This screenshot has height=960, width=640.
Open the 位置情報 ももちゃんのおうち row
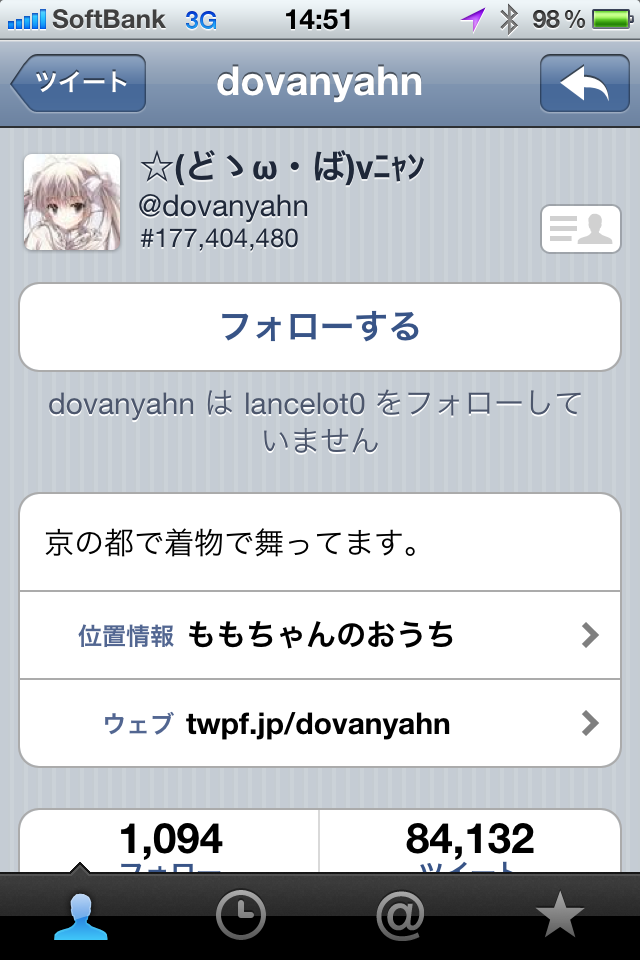(x=320, y=634)
